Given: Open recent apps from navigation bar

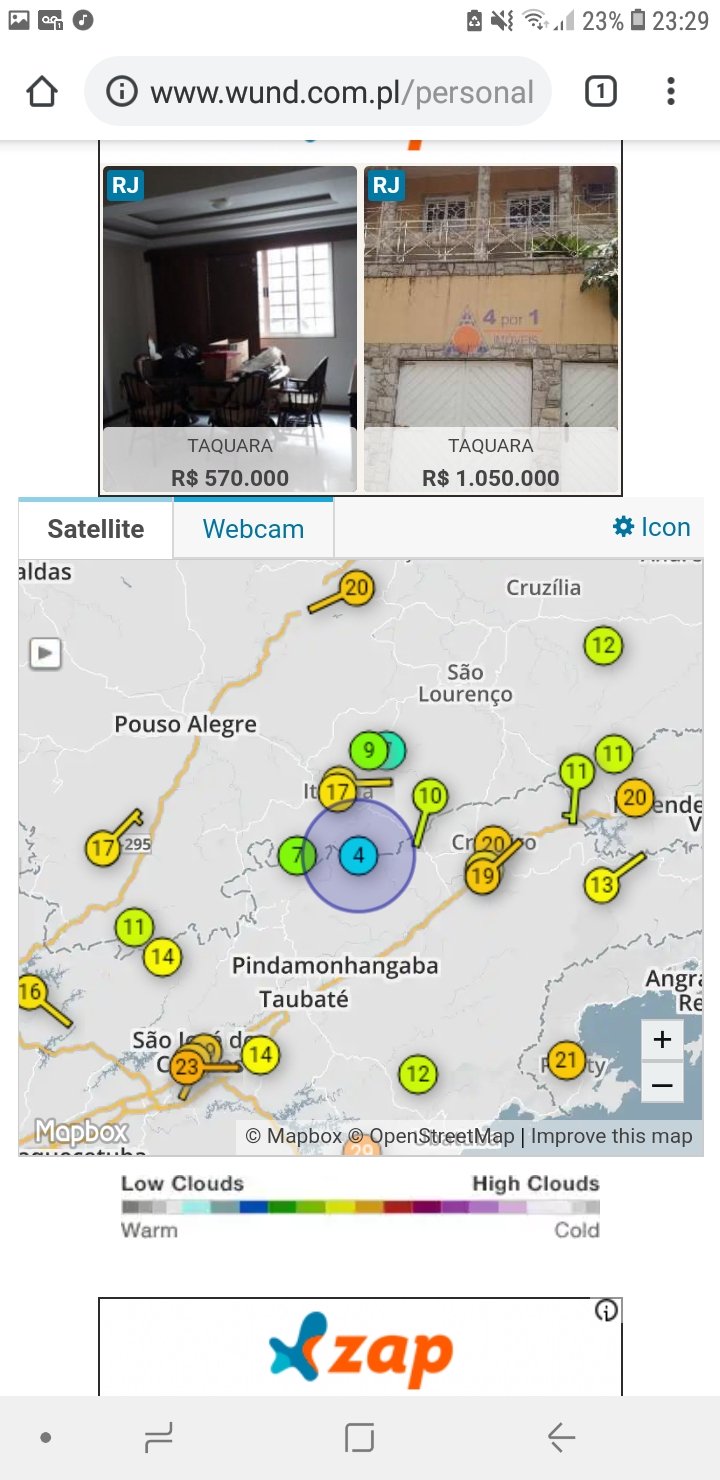Looking at the screenshot, I should (159, 1438).
